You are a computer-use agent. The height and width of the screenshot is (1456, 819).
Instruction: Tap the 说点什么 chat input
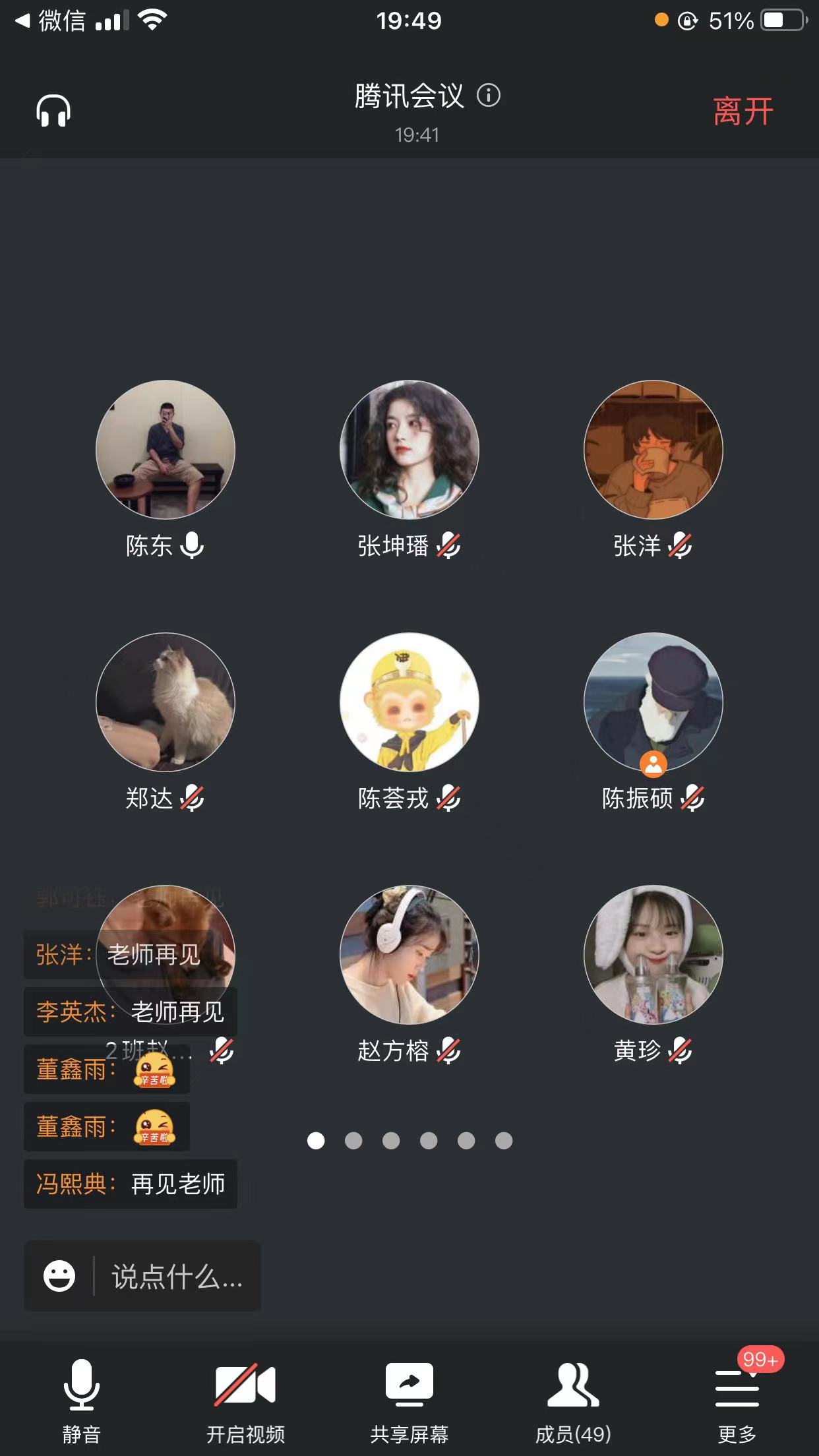[177, 1277]
